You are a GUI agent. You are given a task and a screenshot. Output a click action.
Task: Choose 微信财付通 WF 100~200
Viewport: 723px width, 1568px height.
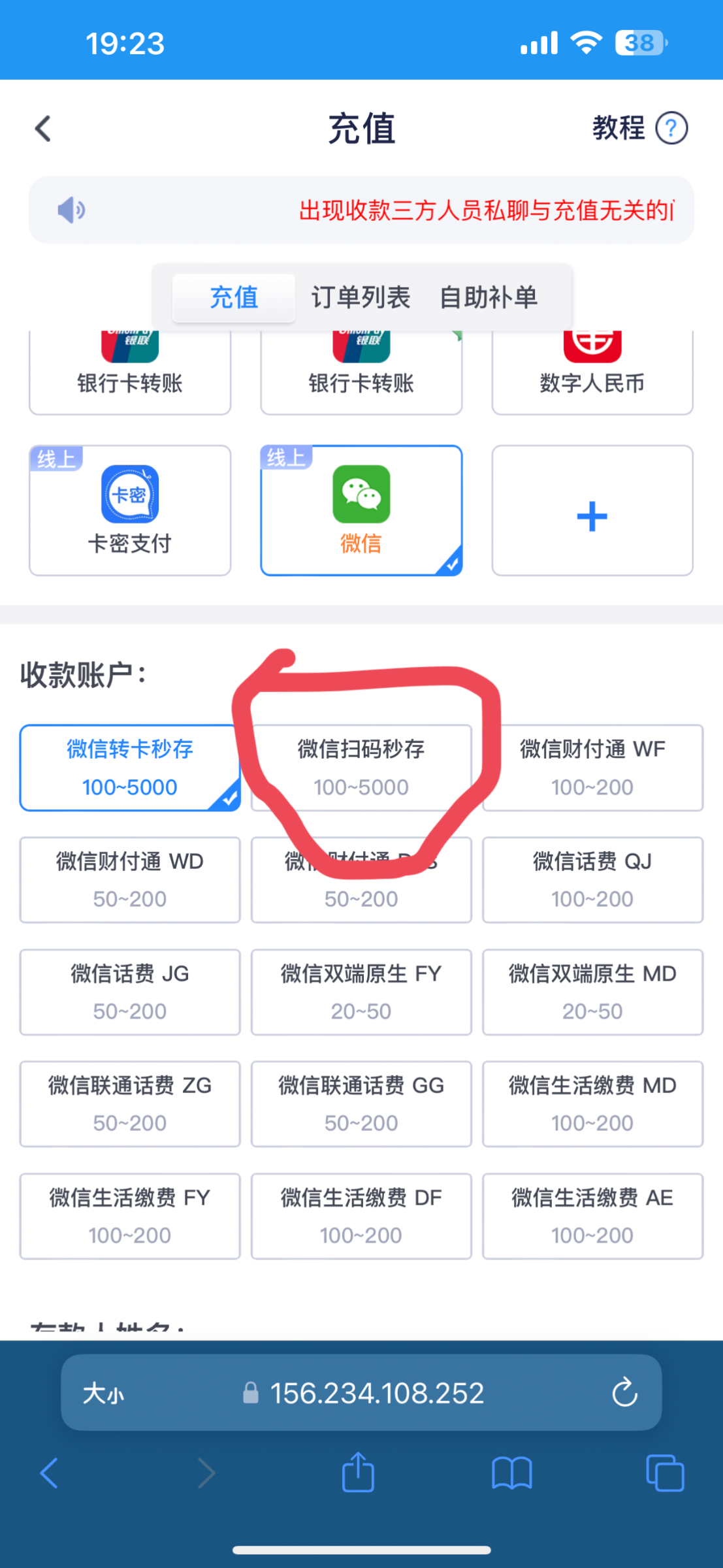[x=592, y=768]
